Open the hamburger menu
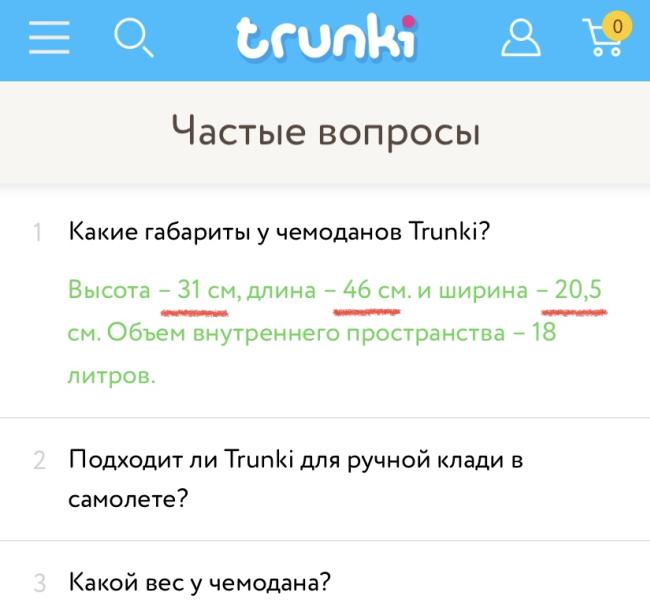This screenshot has width=650, height=600. (49, 38)
